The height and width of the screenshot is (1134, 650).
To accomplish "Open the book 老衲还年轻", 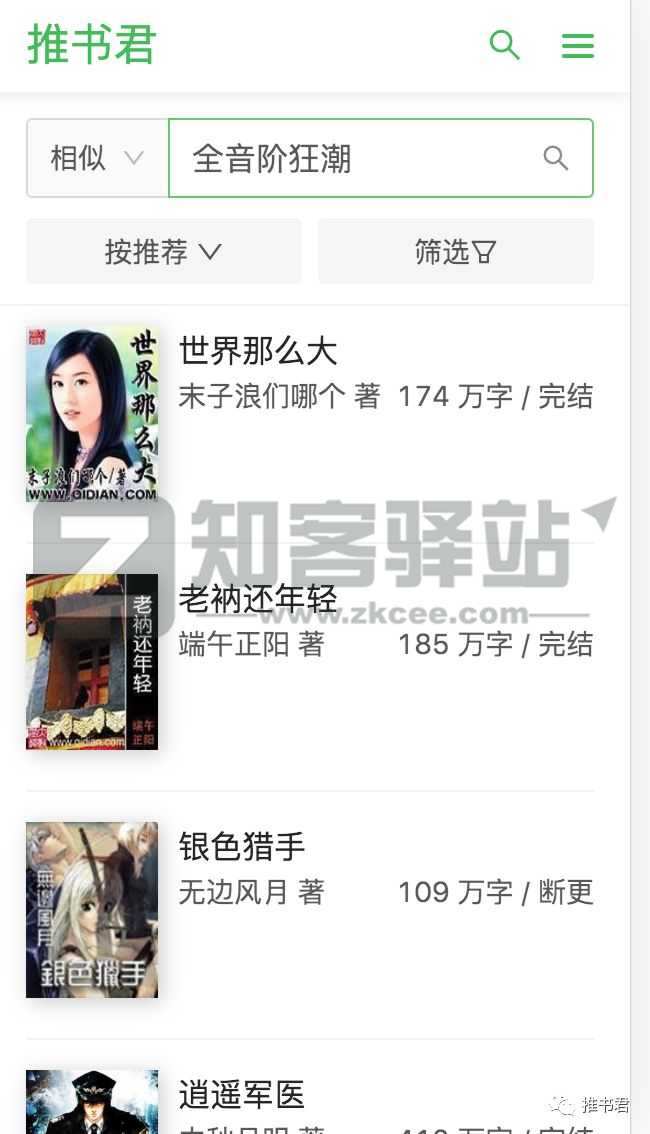I will (257, 599).
